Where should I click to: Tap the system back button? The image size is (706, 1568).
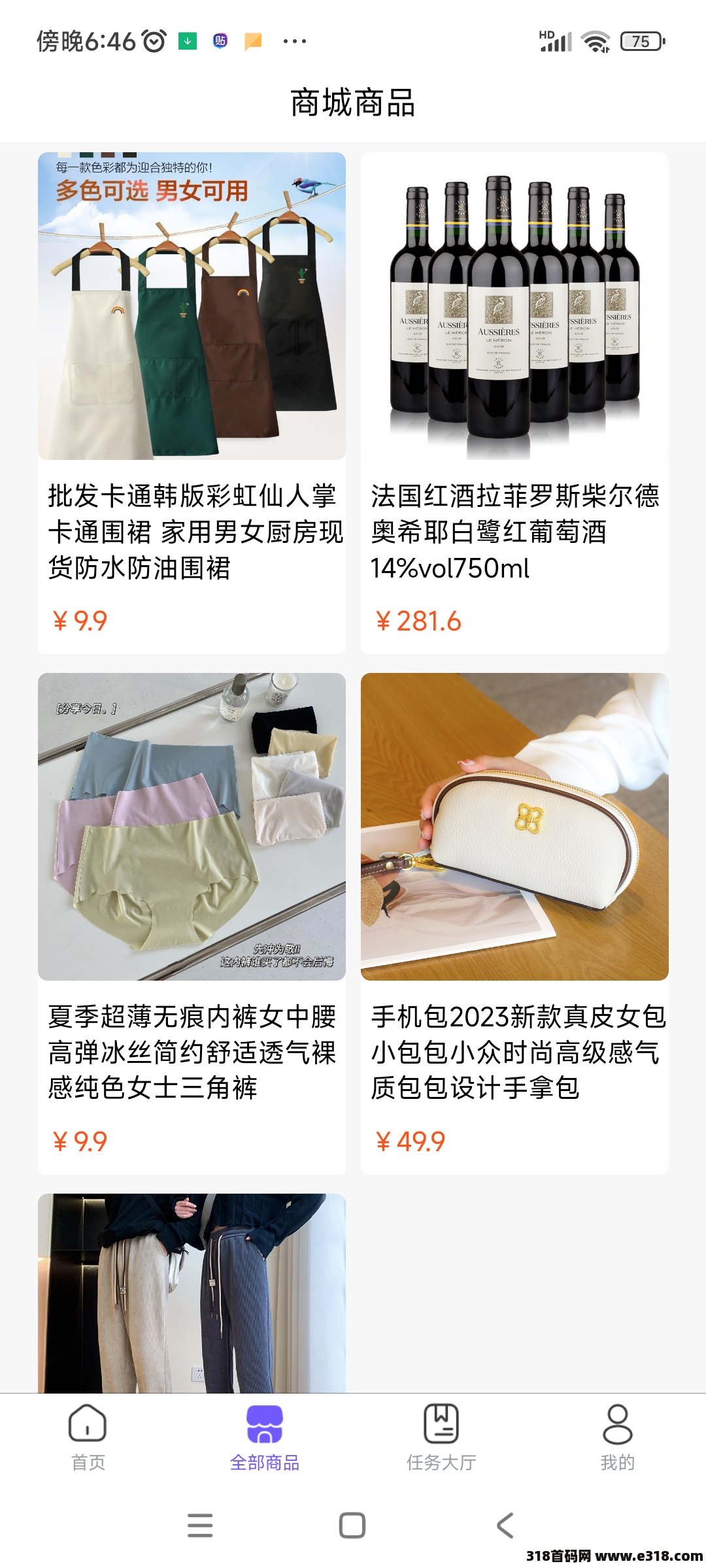click(x=505, y=1526)
